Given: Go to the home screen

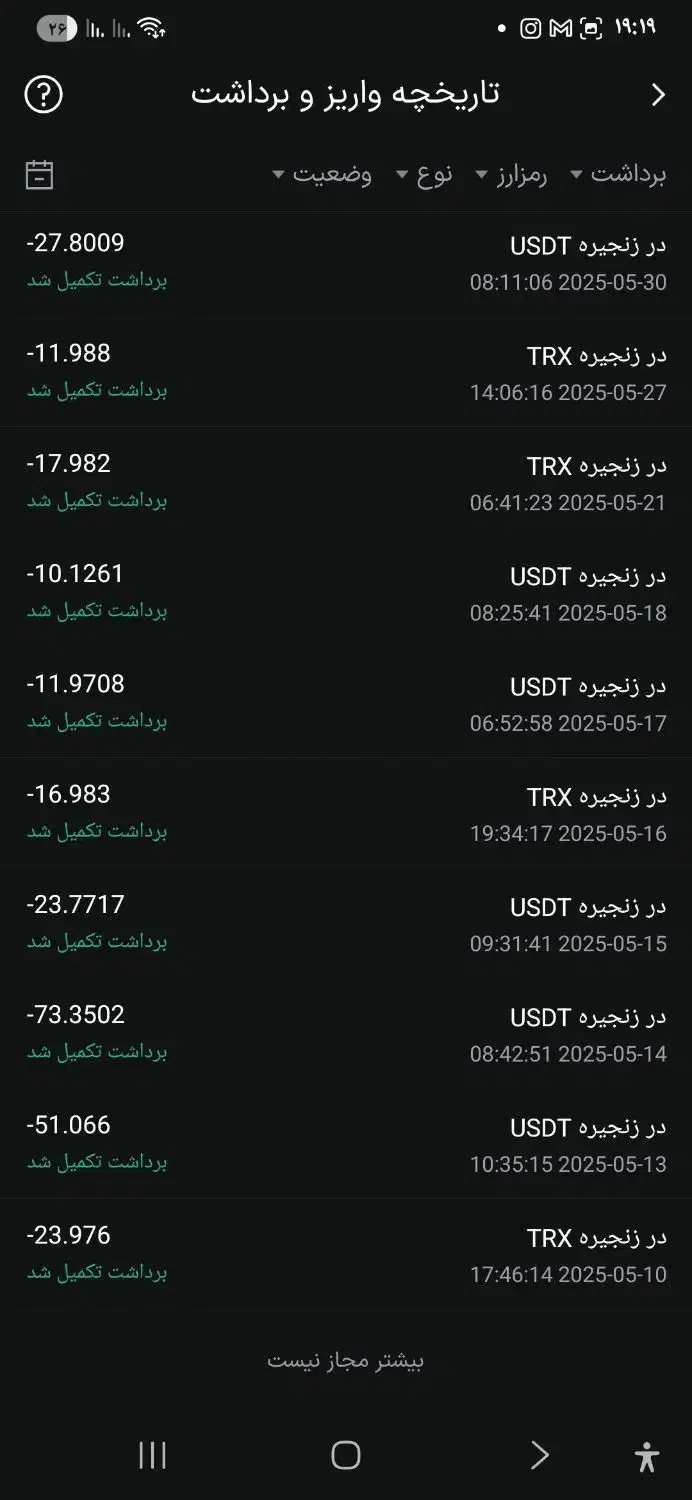Looking at the screenshot, I should [x=345, y=1455].
